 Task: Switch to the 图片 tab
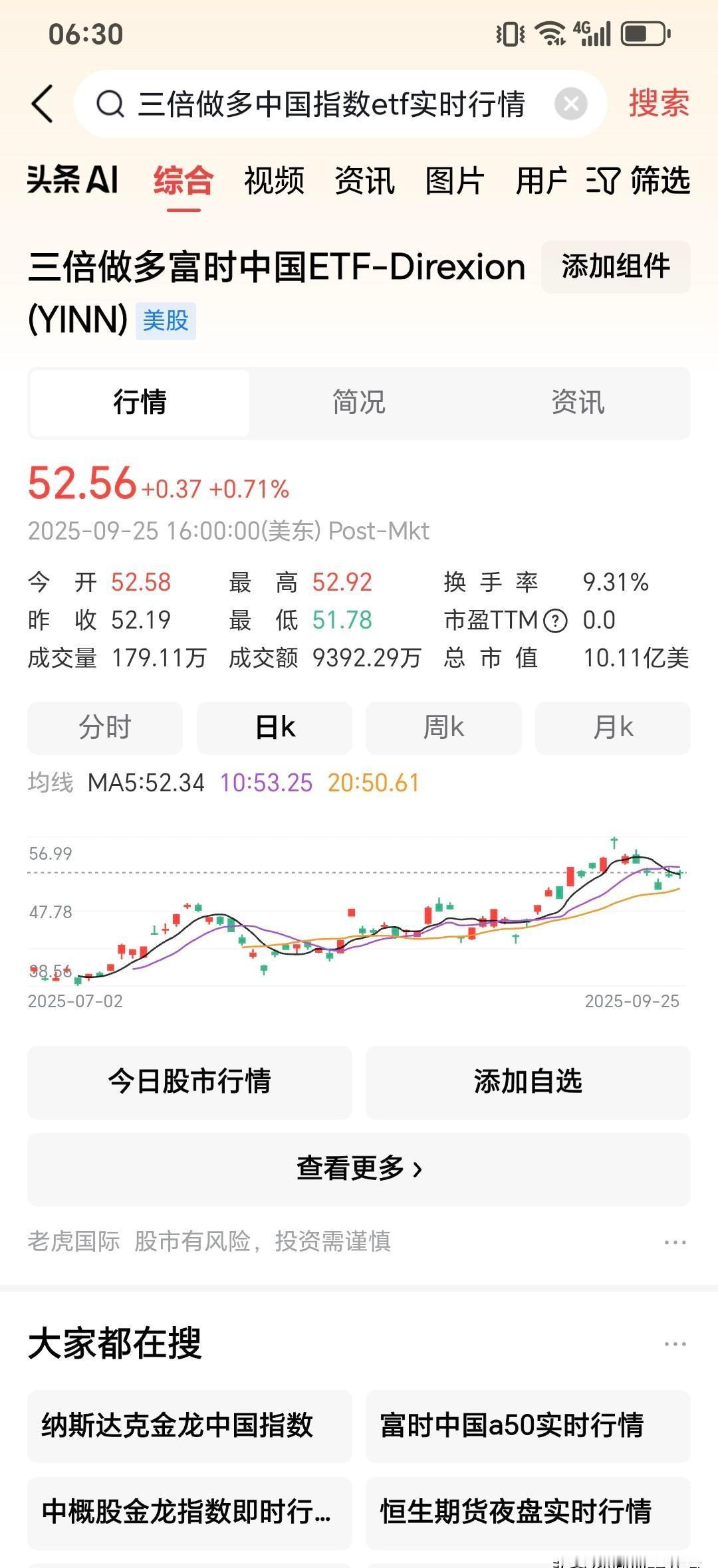tap(455, 180)
